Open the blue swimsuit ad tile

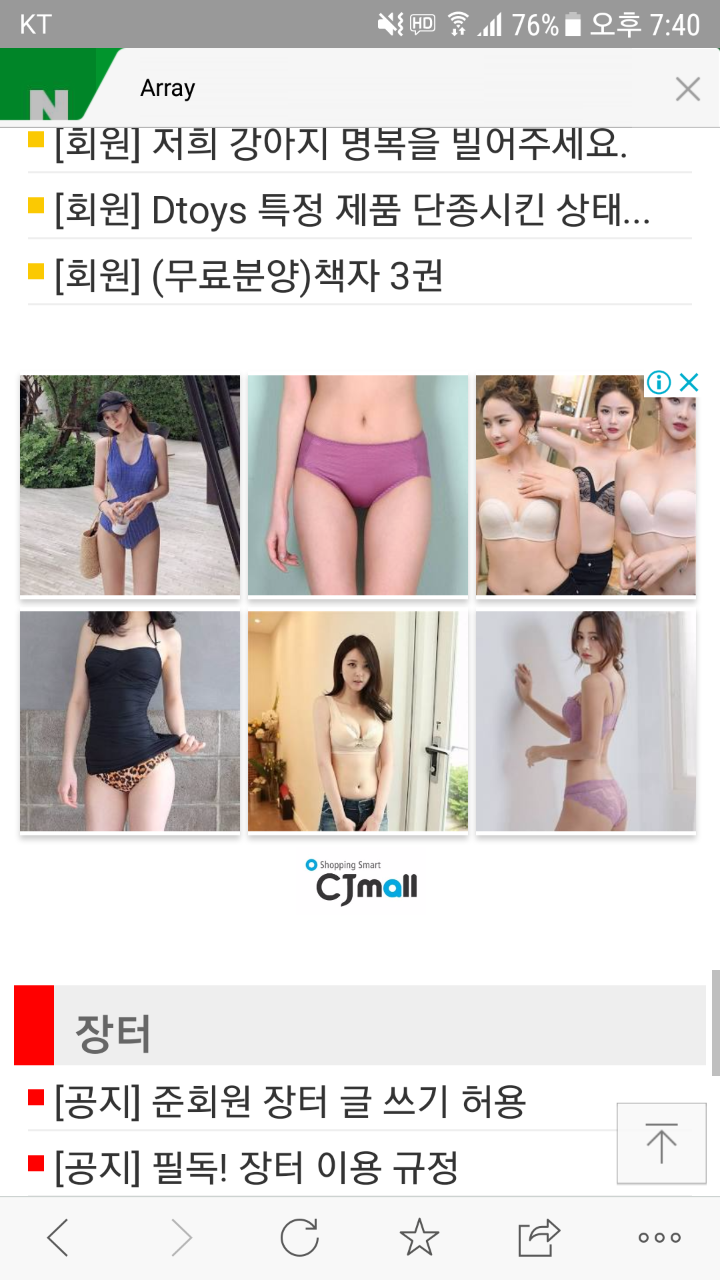click(x=130, y=485)
